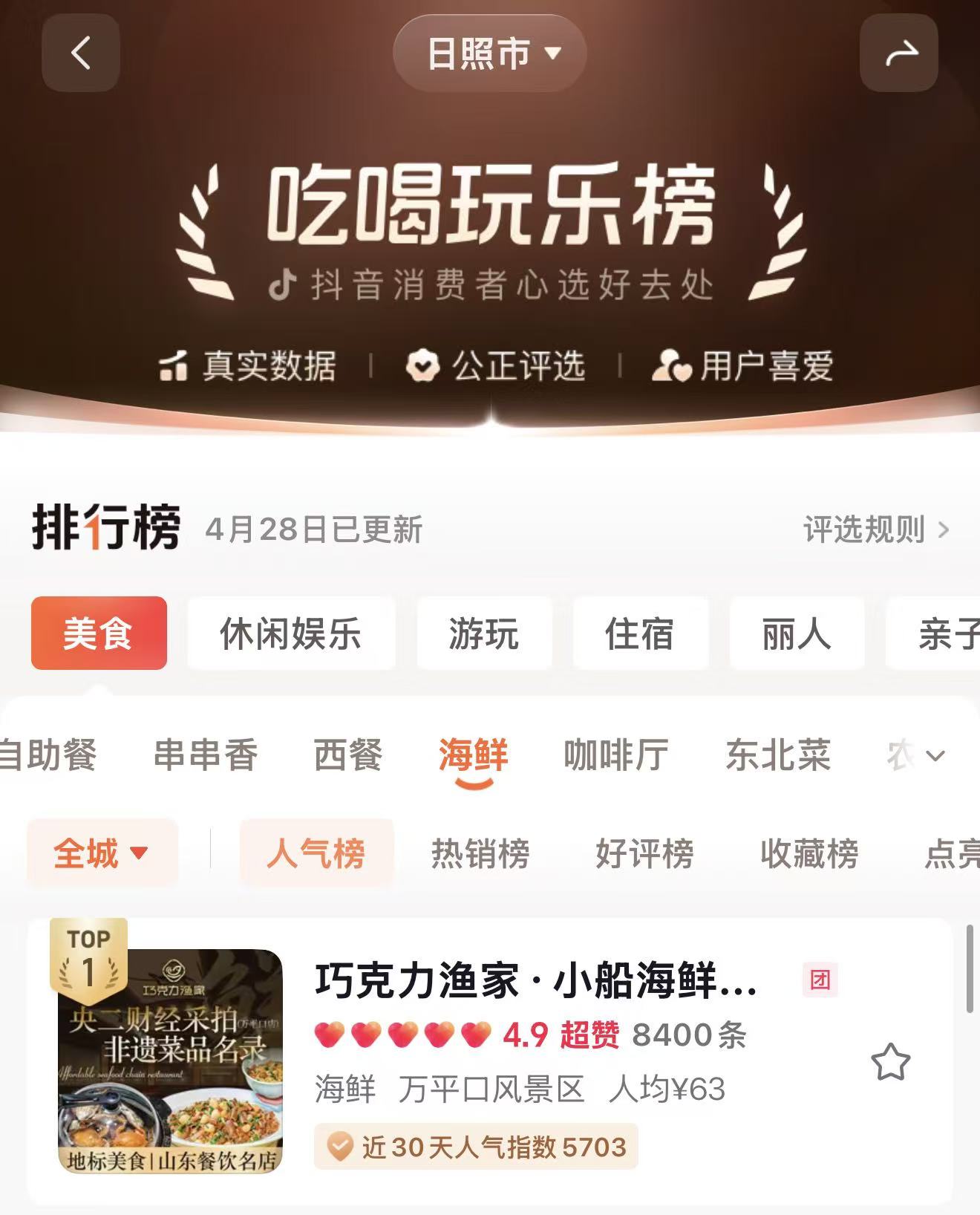Open the 全城 area filter

[x=102, y=853]
